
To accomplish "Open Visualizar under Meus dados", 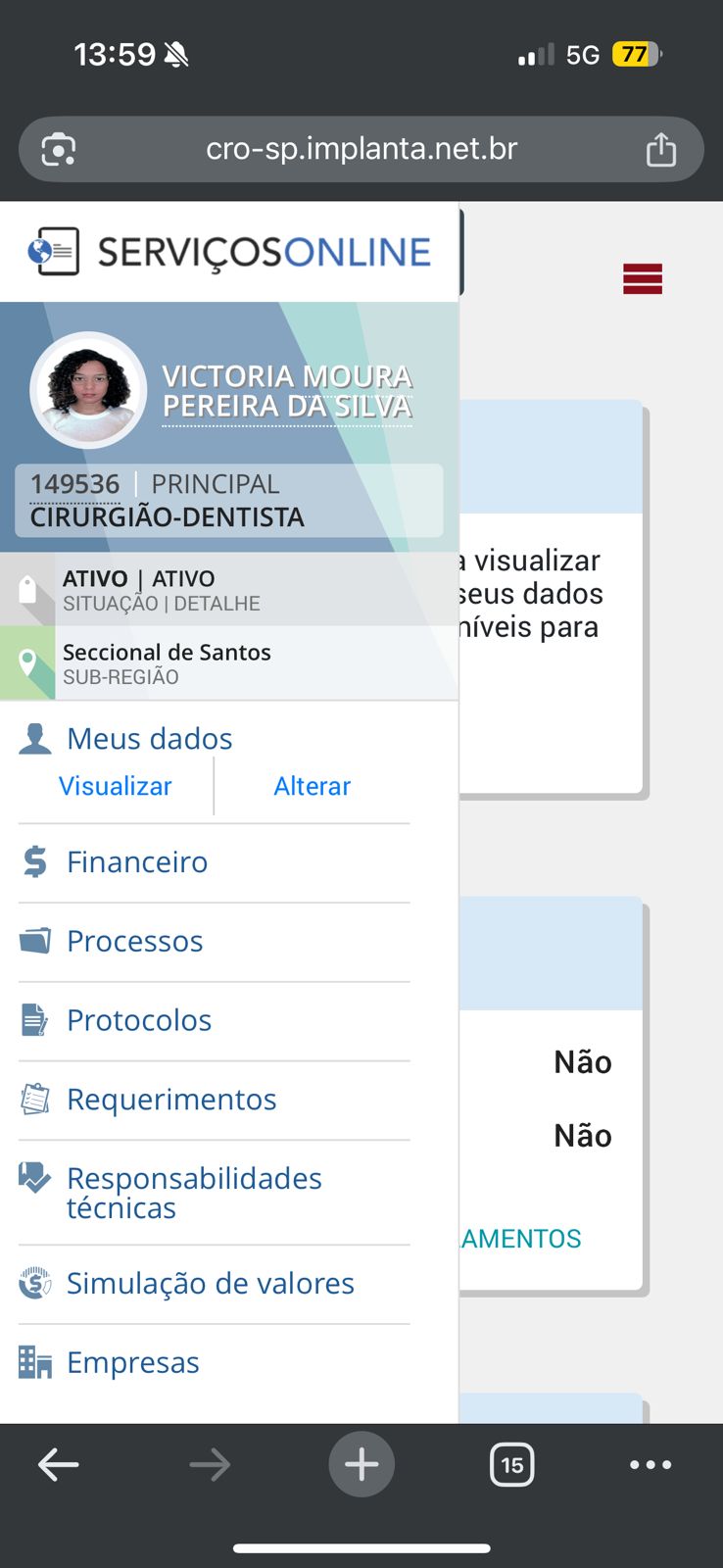I will [x=116, y=786].
